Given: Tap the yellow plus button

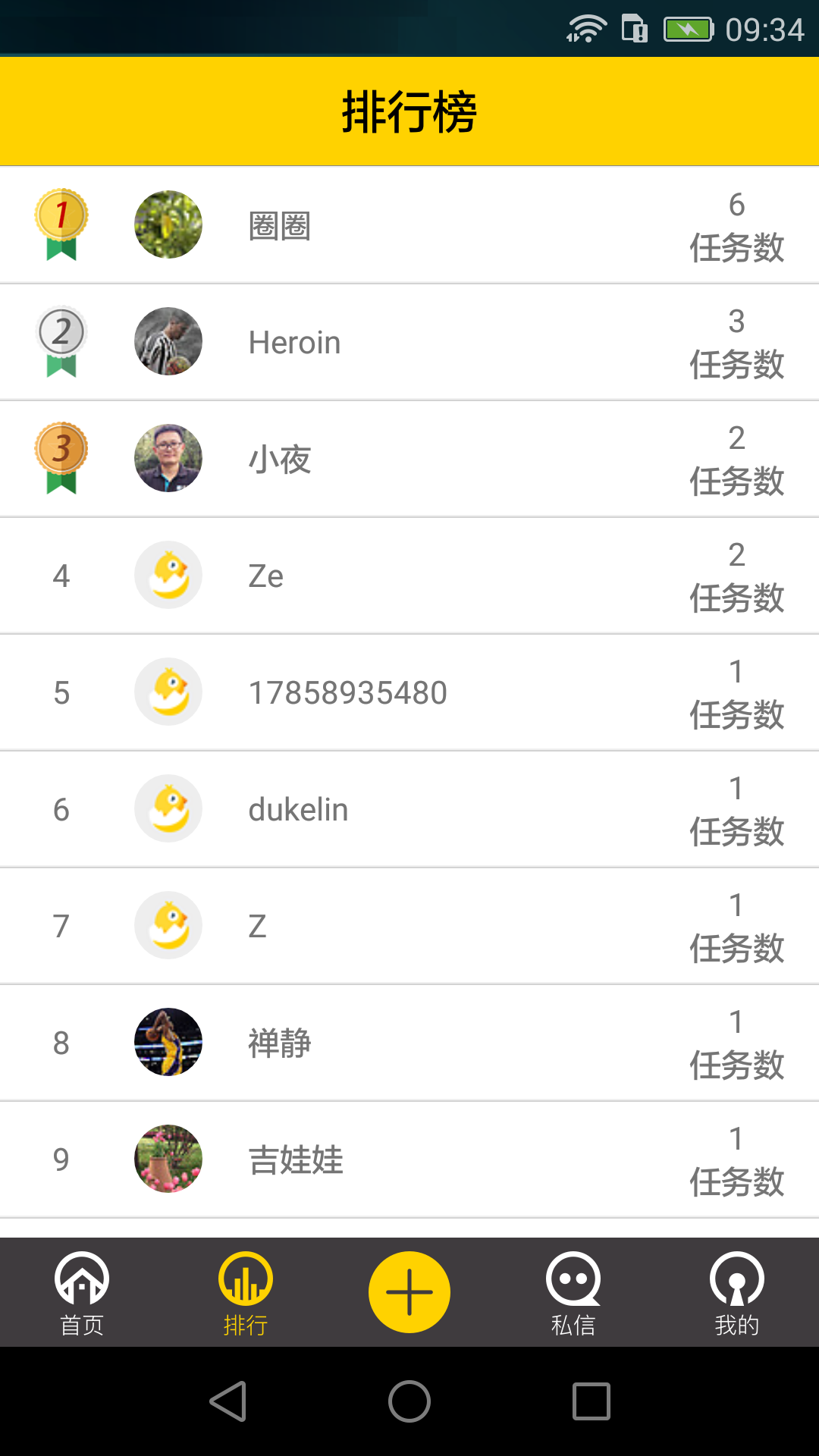Looking at the screenshot, I should pos(409,1292).
